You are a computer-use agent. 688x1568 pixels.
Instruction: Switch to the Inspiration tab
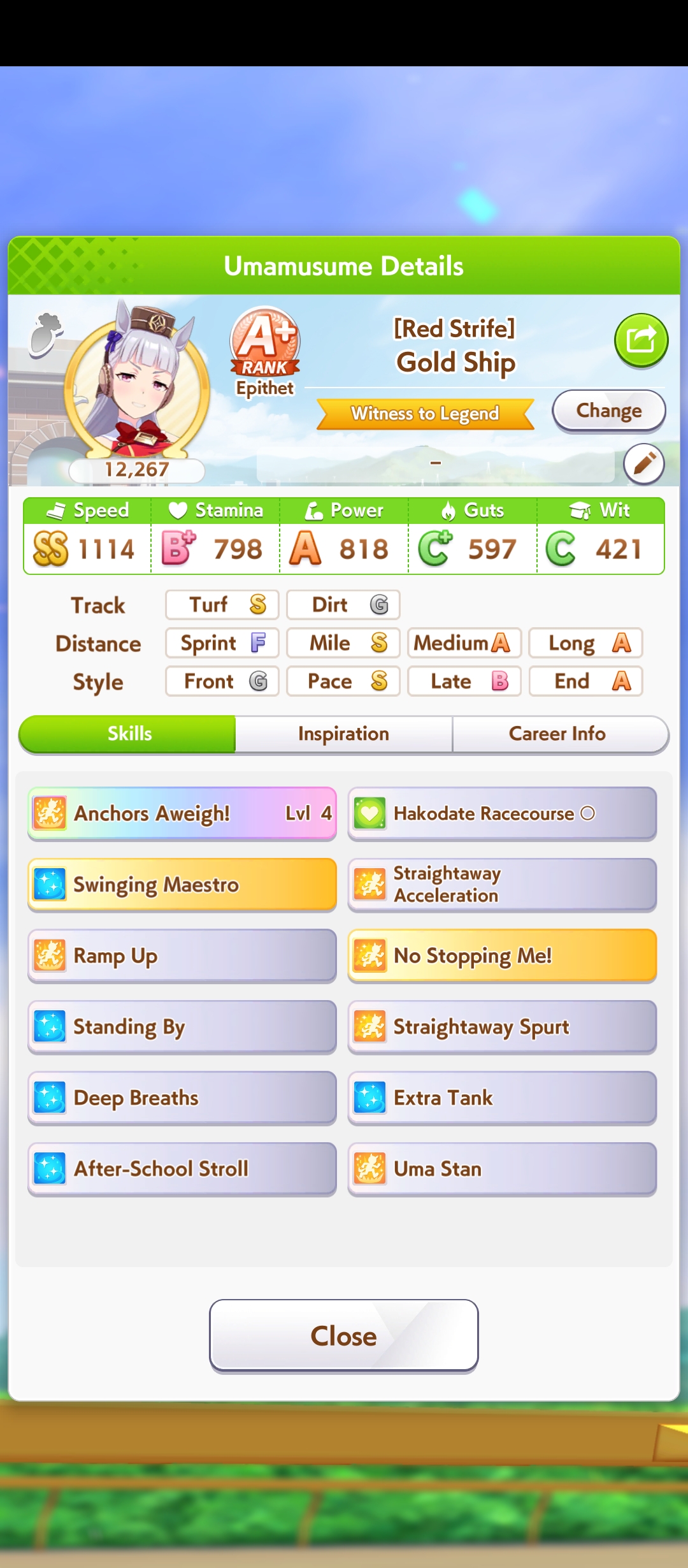click(343, 734)
